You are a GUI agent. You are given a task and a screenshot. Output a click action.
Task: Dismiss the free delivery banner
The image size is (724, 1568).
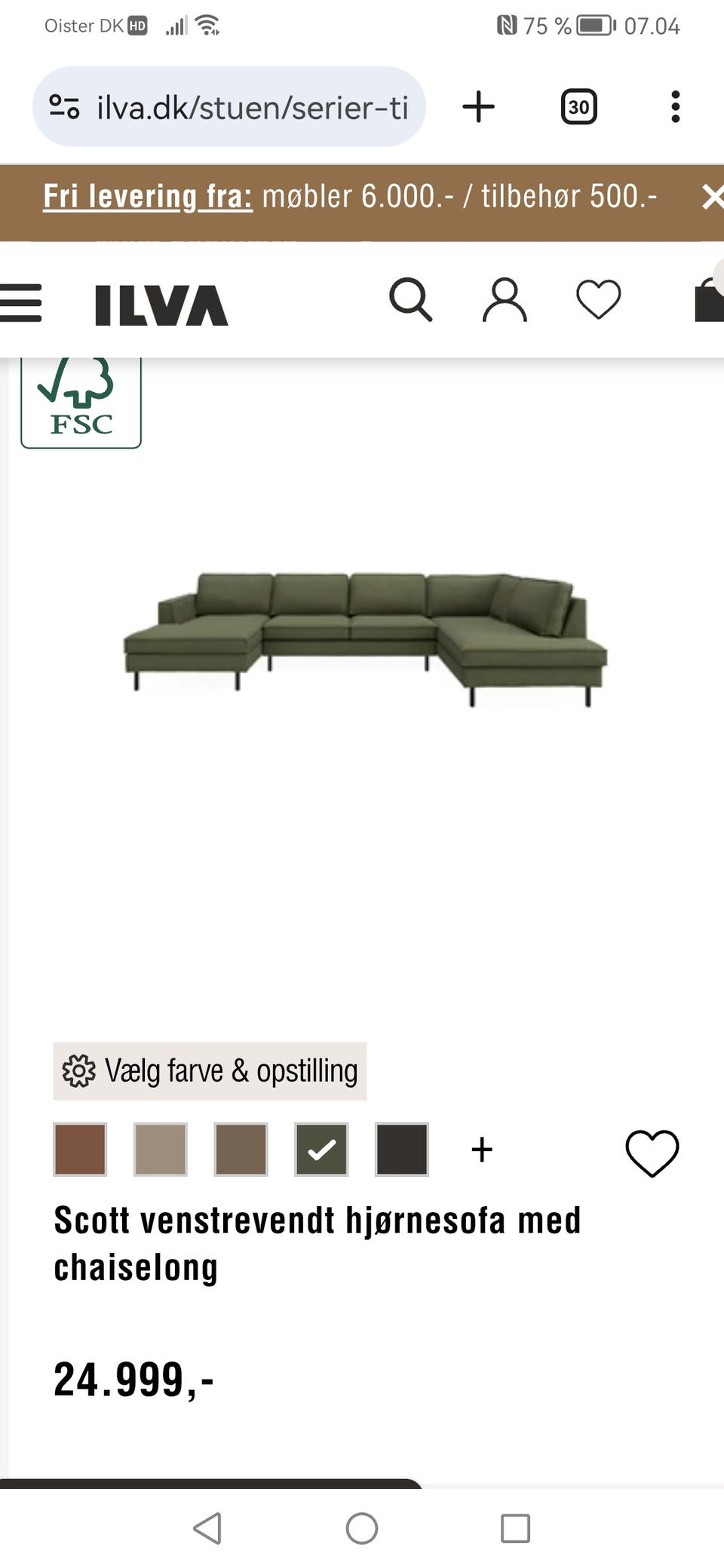[712, 198]
